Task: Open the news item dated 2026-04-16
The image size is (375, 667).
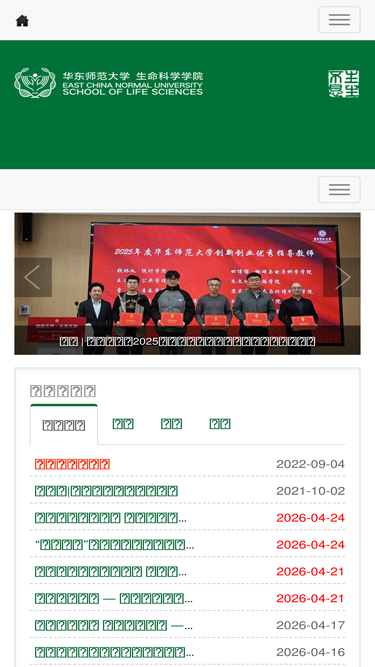Action: click(x=114, y=652)
